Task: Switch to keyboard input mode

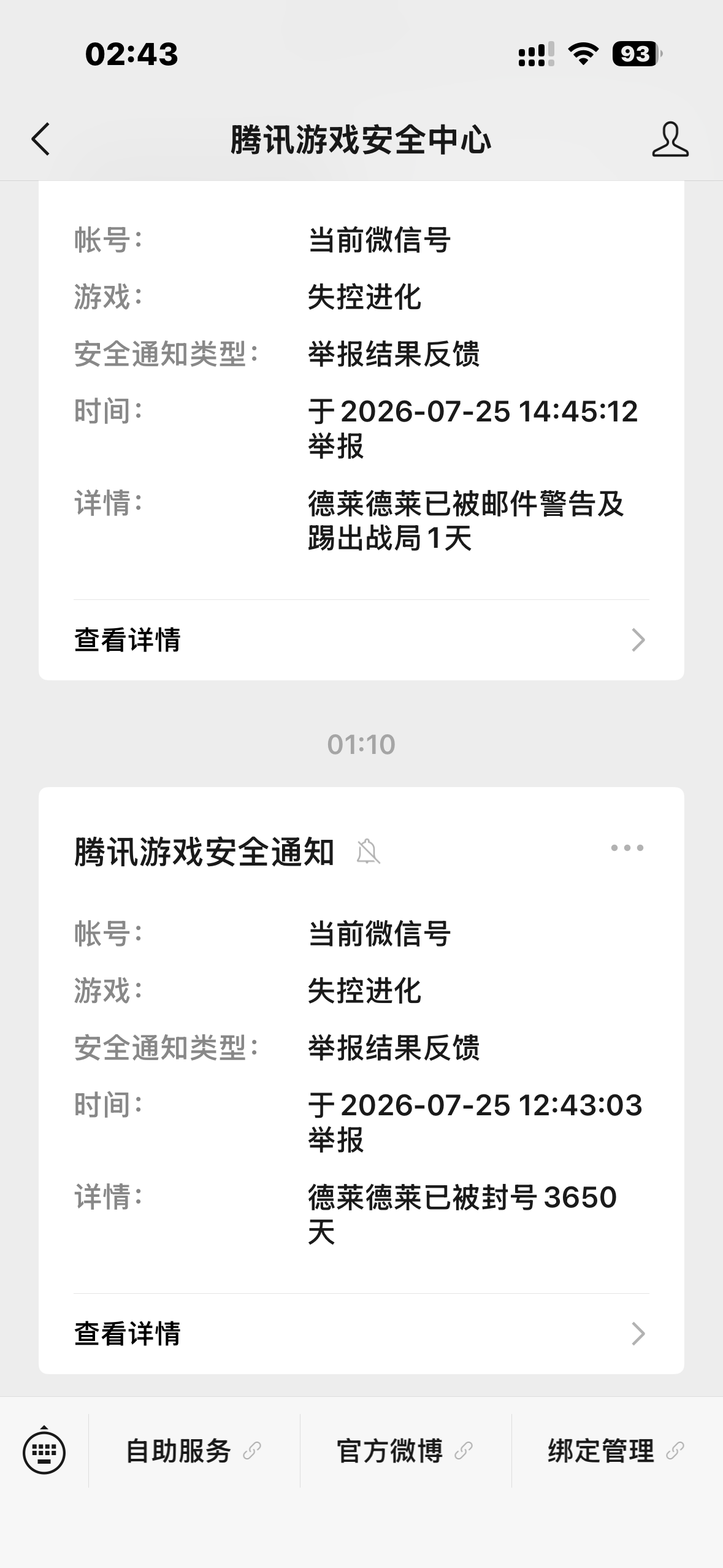Action: pyautogui.click(x=44, y=1451)
